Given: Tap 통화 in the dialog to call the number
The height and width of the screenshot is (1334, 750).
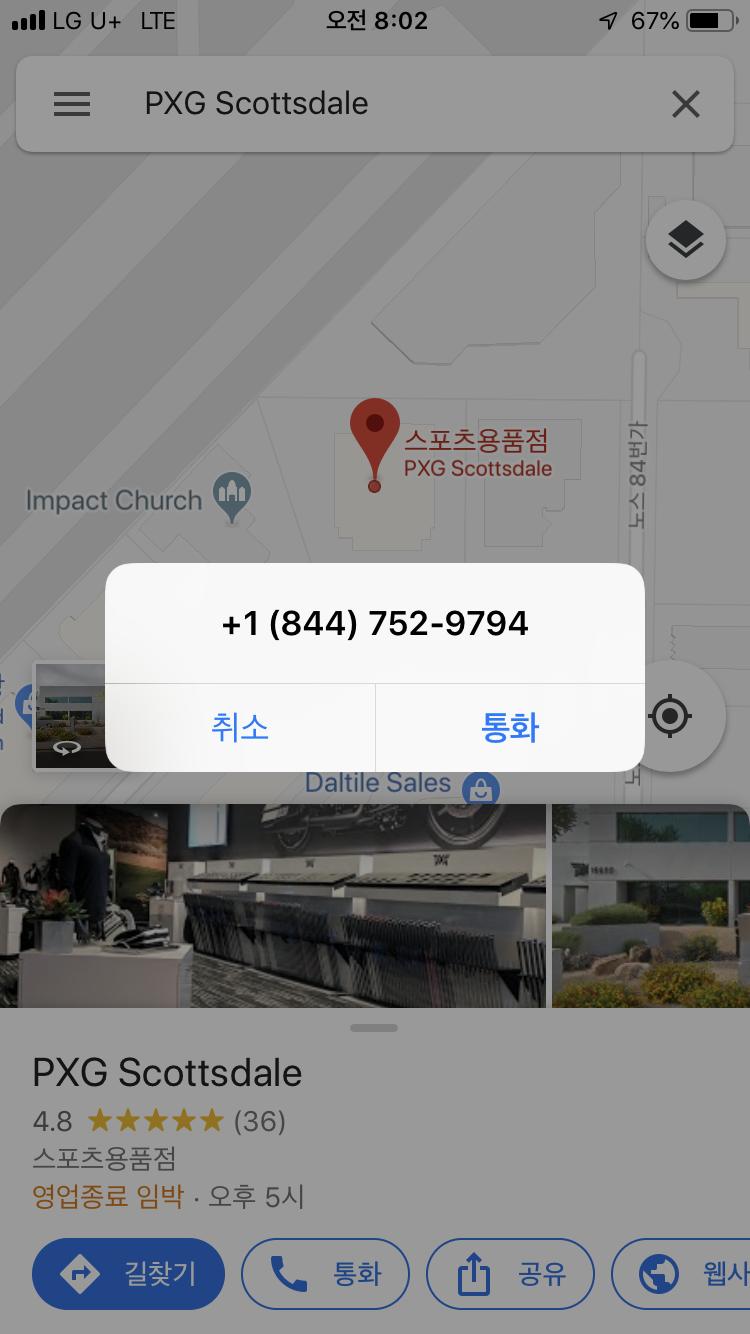Looking at the screenshot, I should [x=510, y=727].
